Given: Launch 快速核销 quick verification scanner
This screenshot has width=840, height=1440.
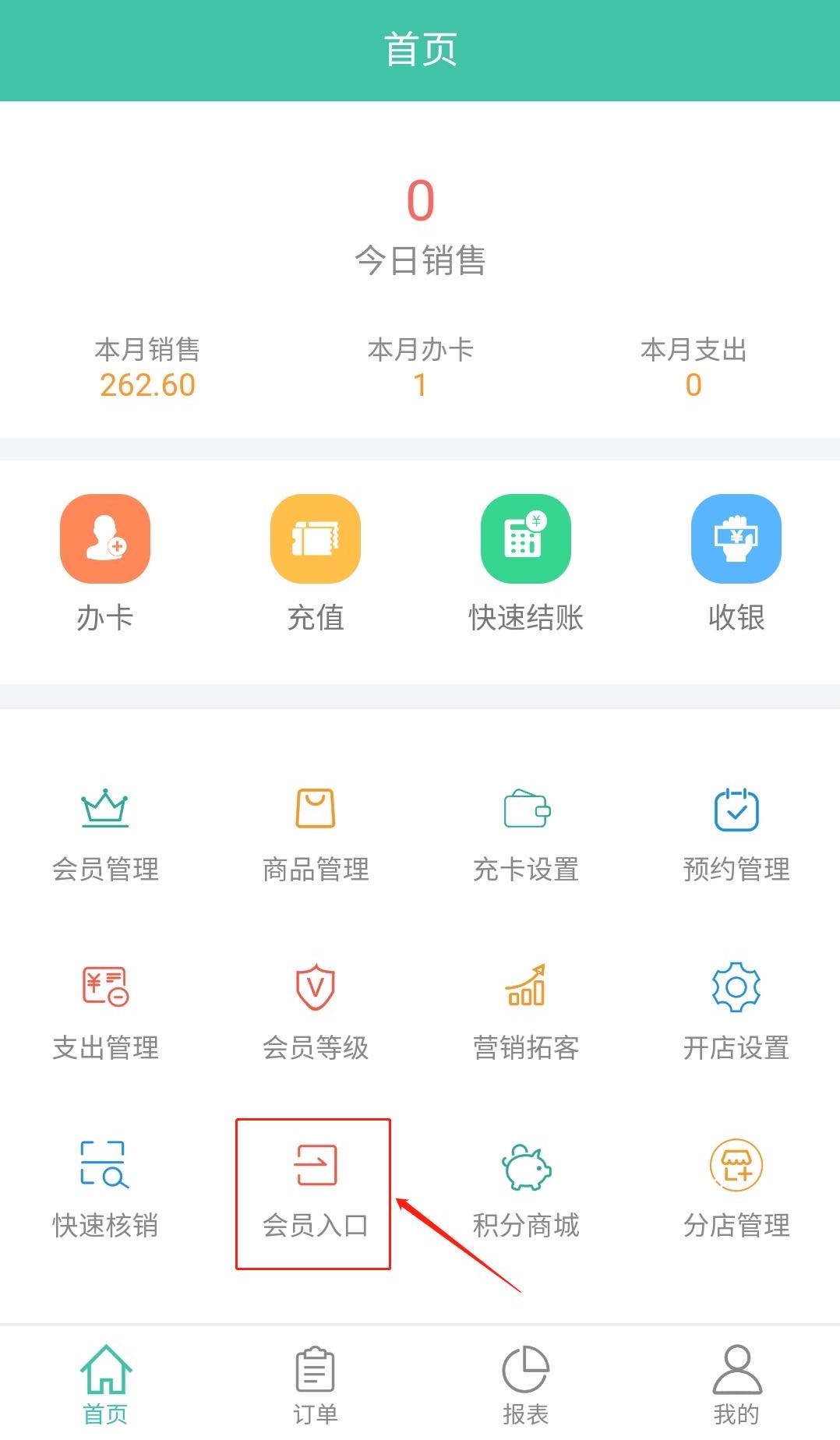Looking at the screenshot, I should point(105,1191).
